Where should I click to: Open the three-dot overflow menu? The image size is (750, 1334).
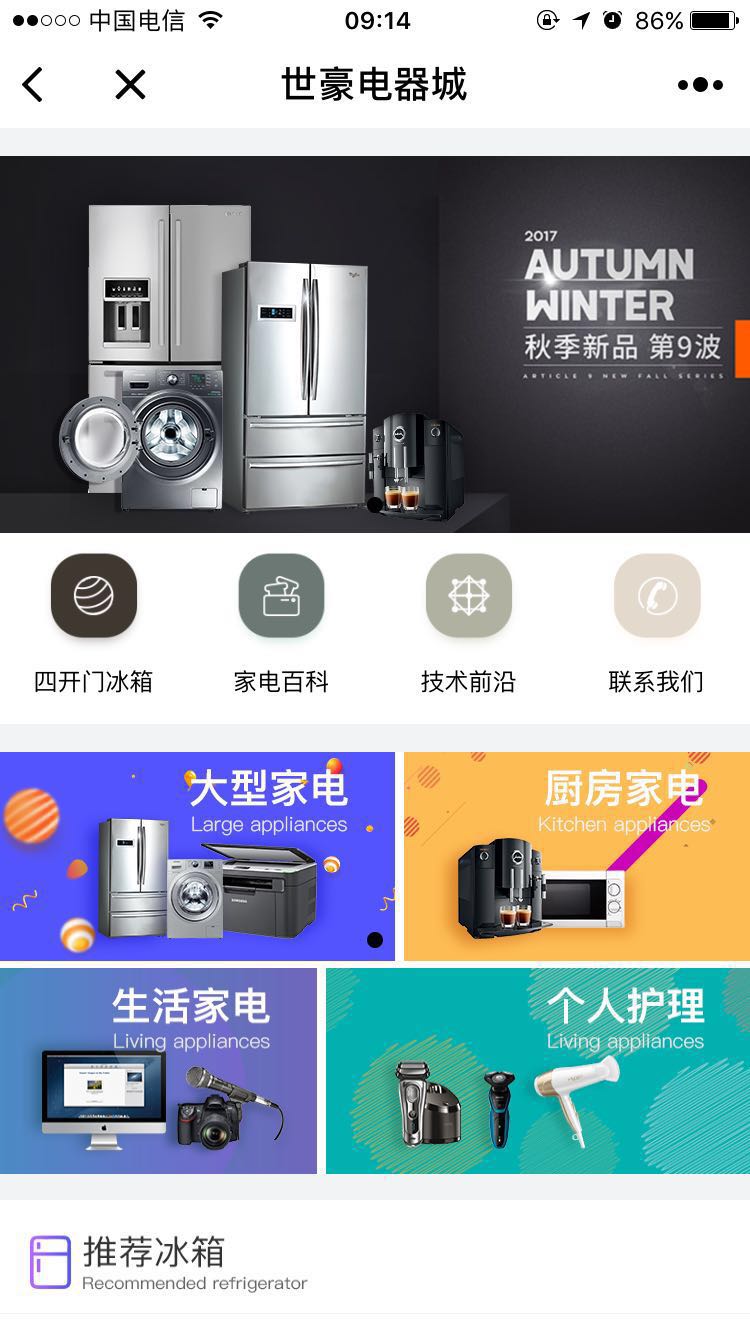pos(700,85)
